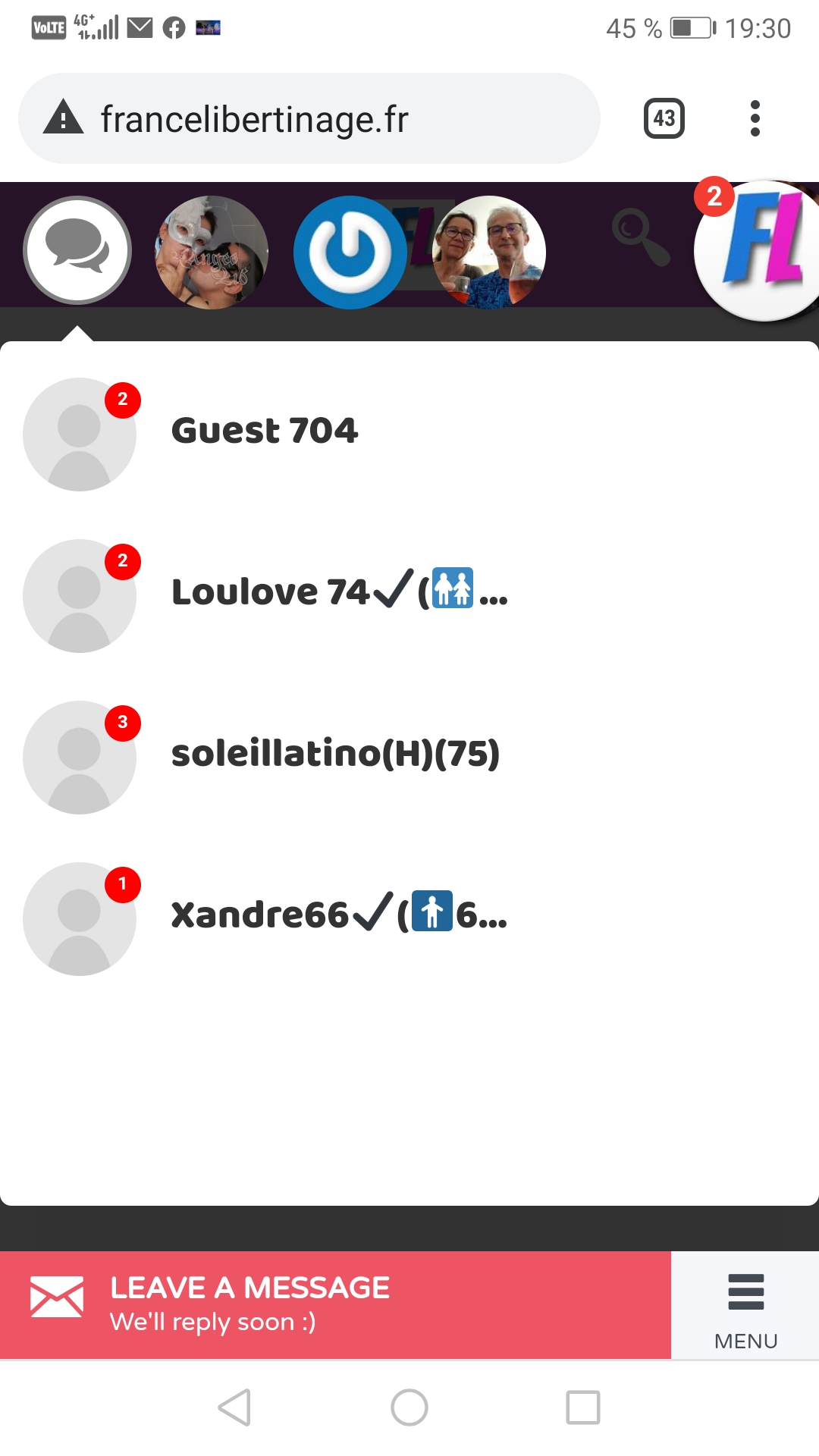Open conversation with Guest 704
This screenshot has height=1456, width=819.
tap(409, 434)
